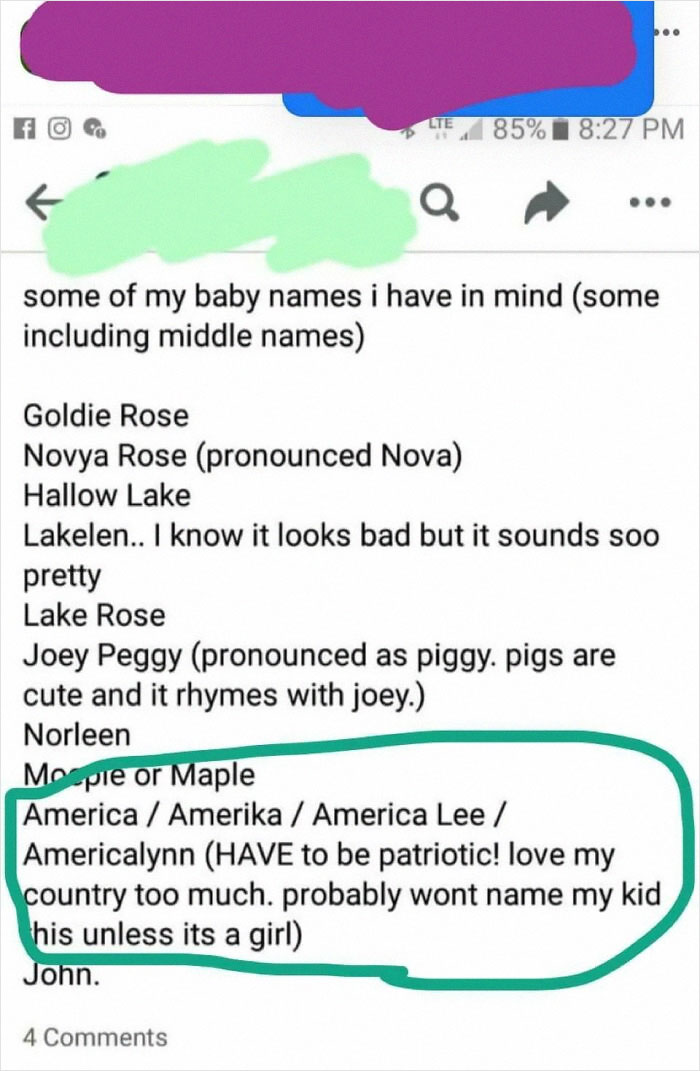Share this post via arrow icon
The width and height of the screenshot is (700, 1071).
(x=546, y=204)
